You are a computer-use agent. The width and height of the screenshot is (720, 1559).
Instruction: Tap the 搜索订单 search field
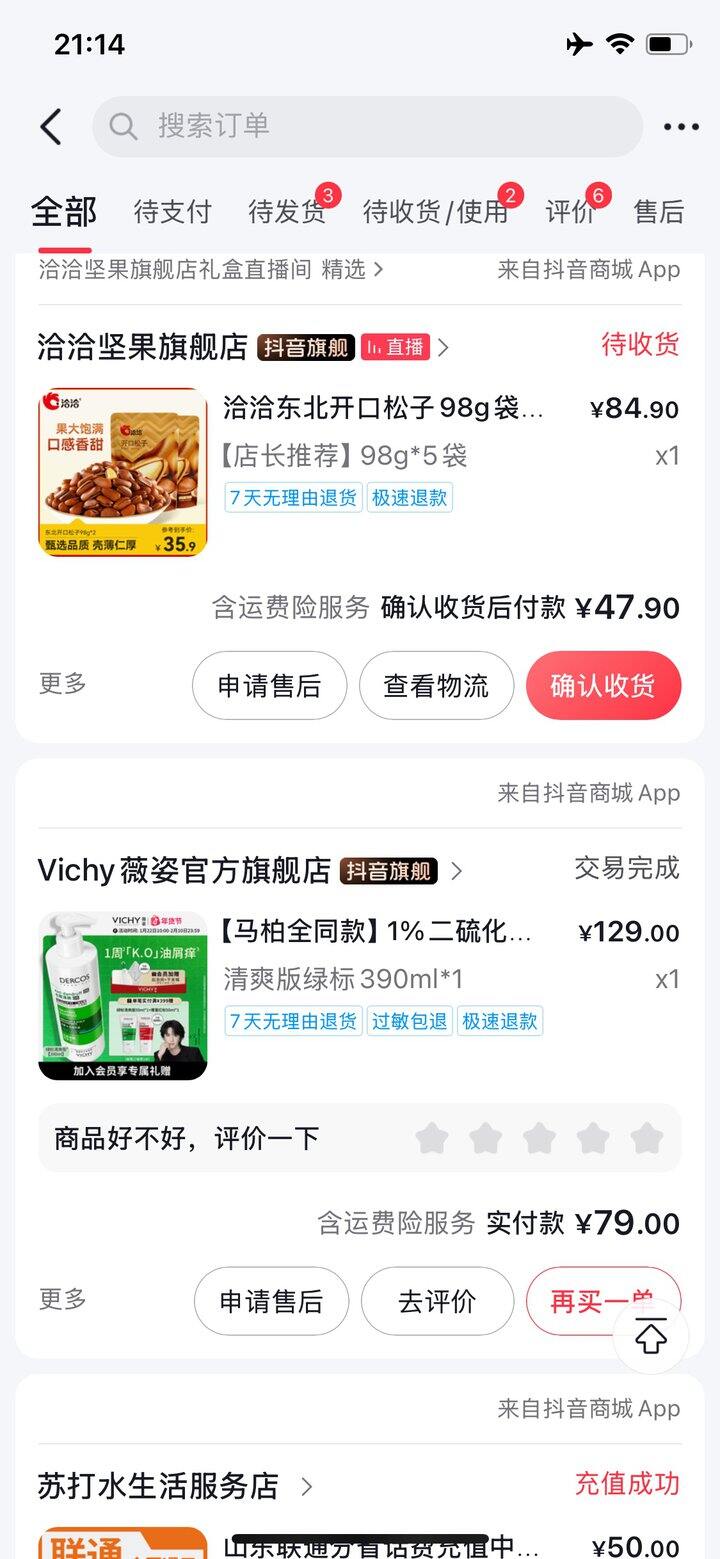coord(367,126)
